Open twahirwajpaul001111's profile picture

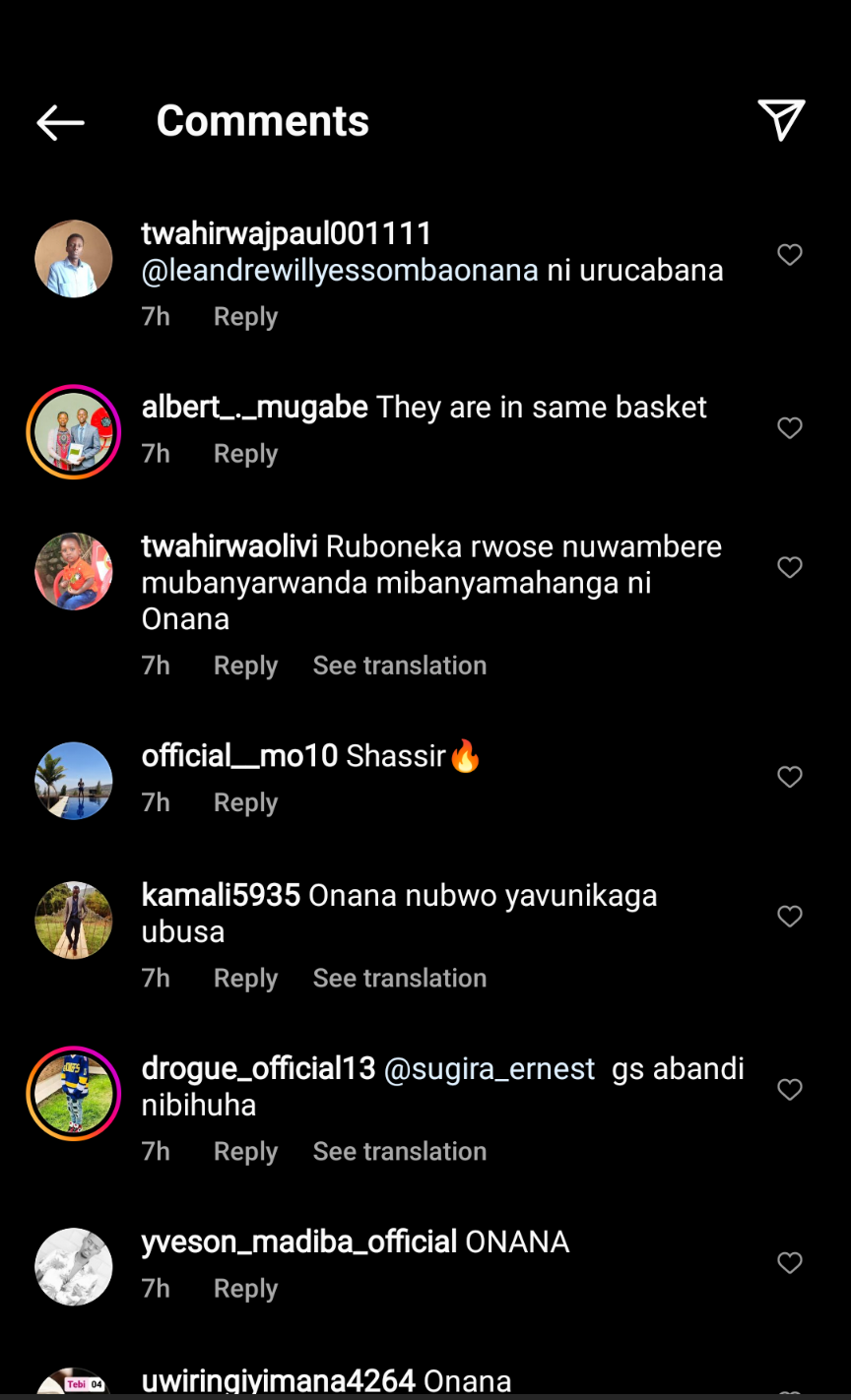pos(74,259)
